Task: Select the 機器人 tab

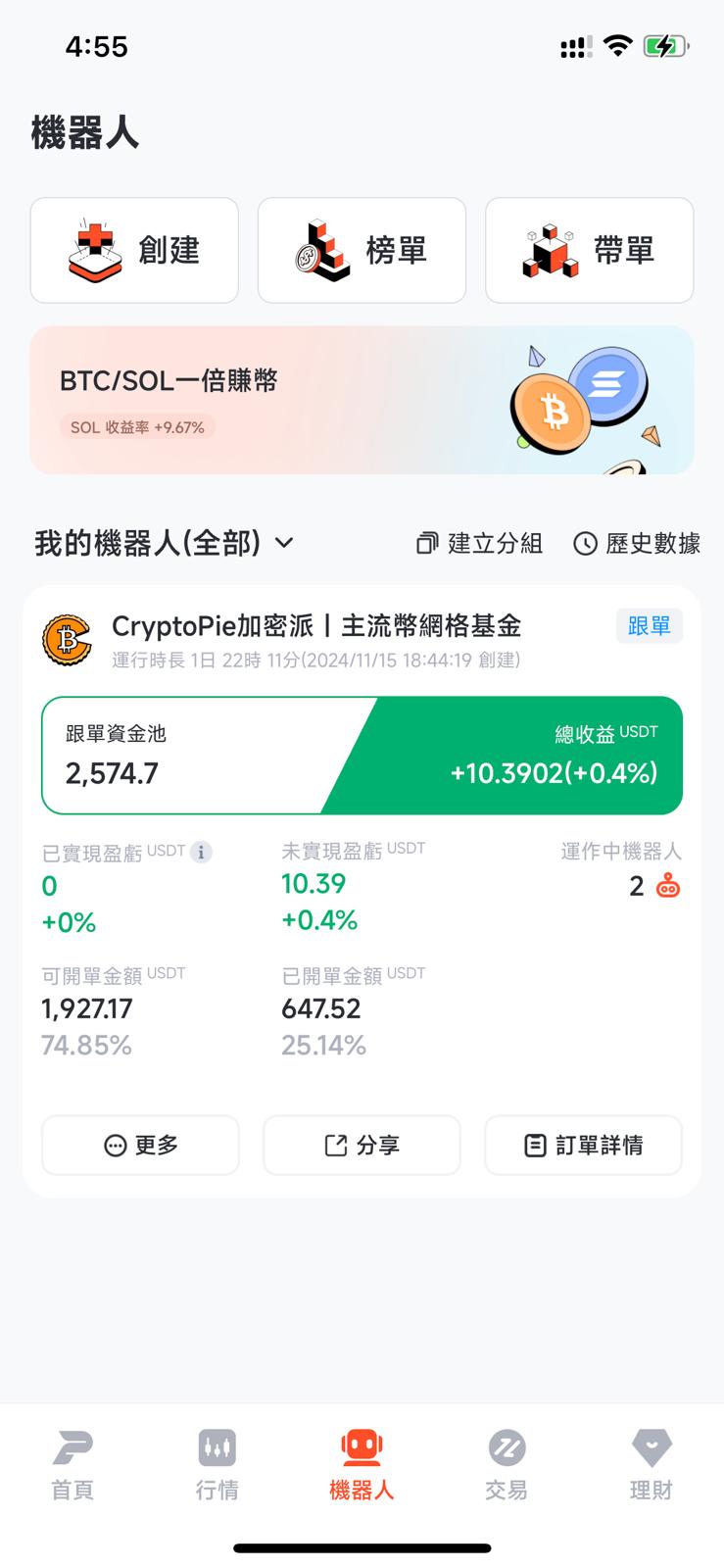Action: click(362, 1464)
